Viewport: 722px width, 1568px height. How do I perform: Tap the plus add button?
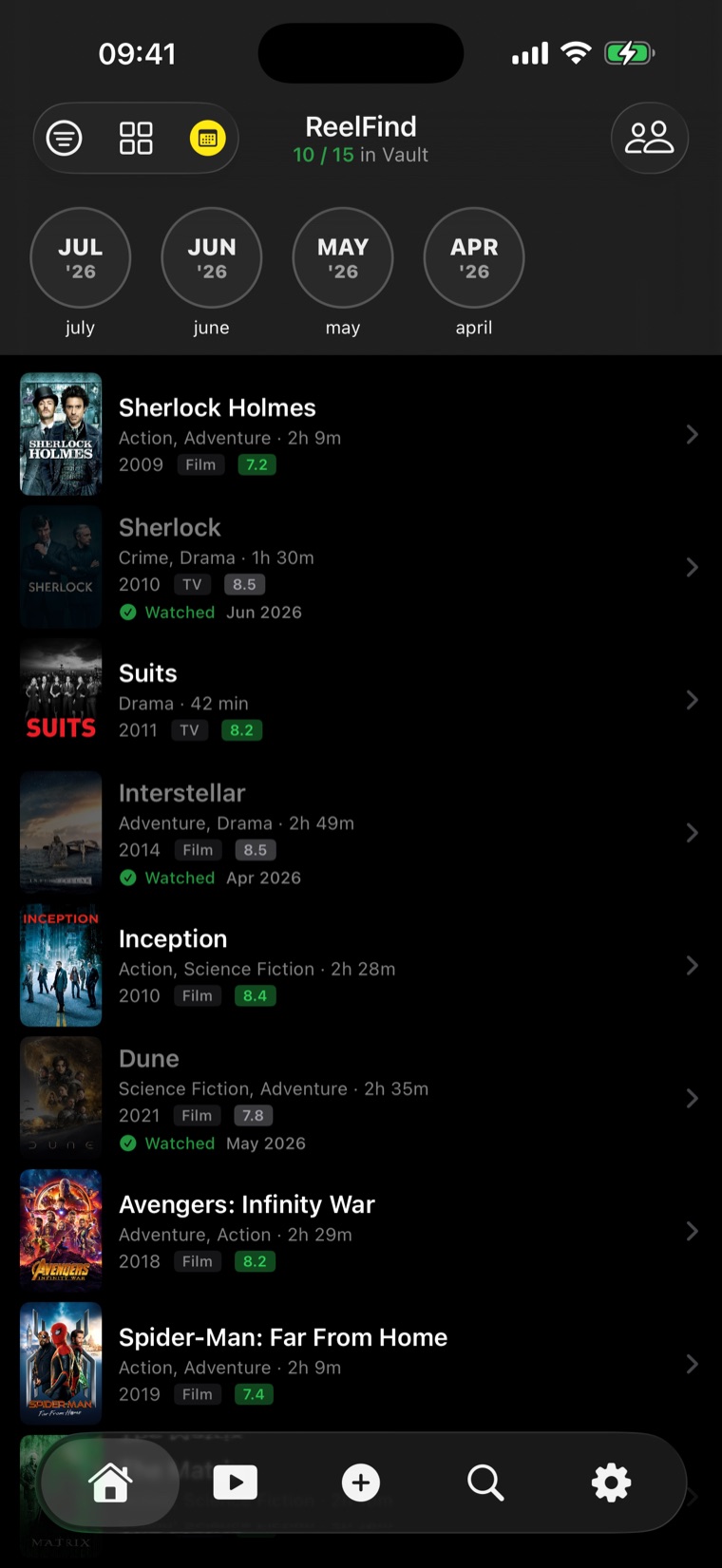(x=361, y=1483)
